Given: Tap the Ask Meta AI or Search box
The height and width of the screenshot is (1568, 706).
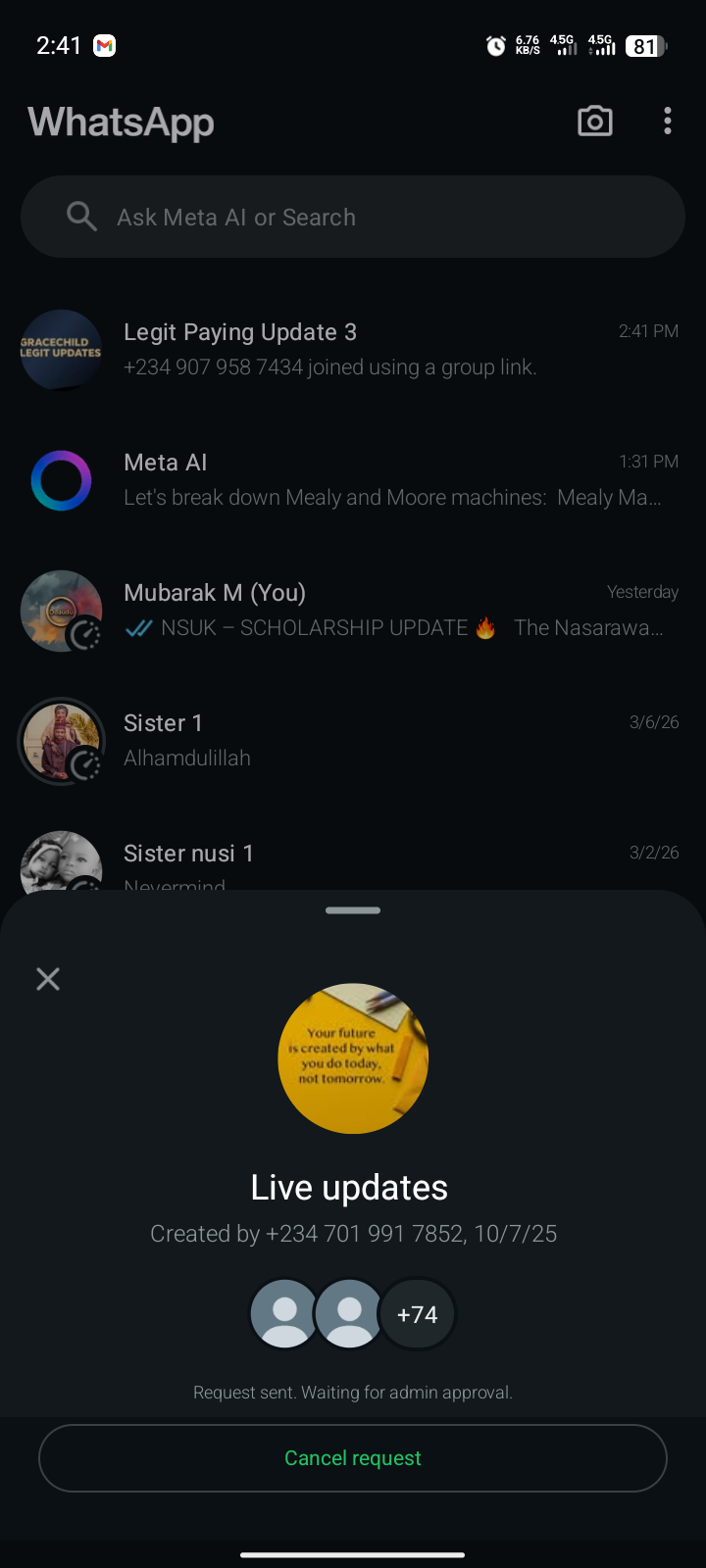Looking at the screenshot, I should coord(353,217).
